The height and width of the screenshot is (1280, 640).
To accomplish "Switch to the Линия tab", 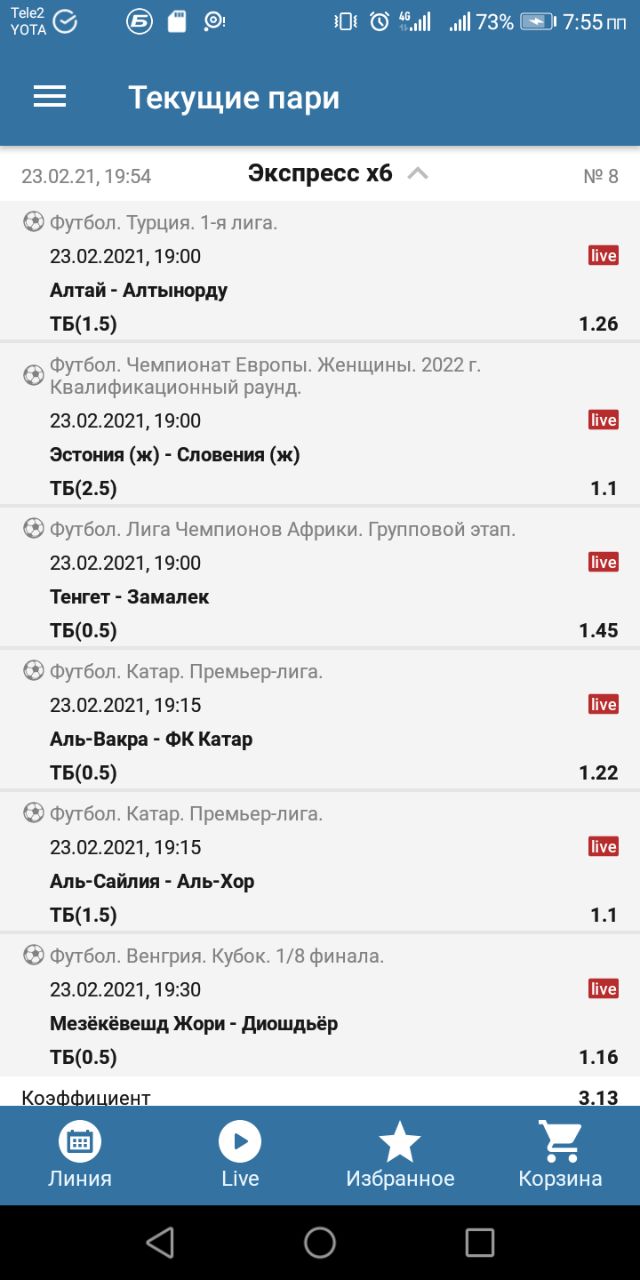I will [x=80, y=1155].
